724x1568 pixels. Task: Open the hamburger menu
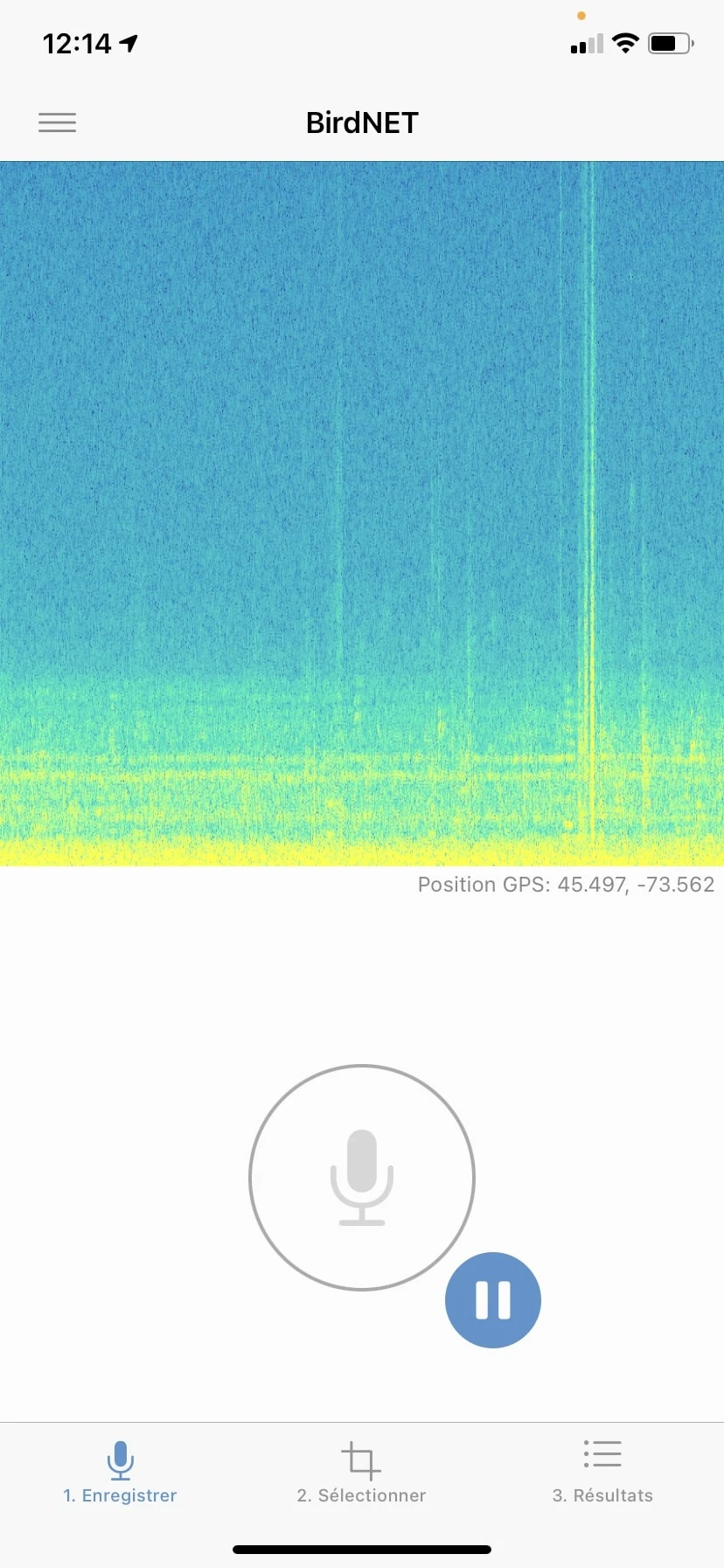[x=57, y=122]
